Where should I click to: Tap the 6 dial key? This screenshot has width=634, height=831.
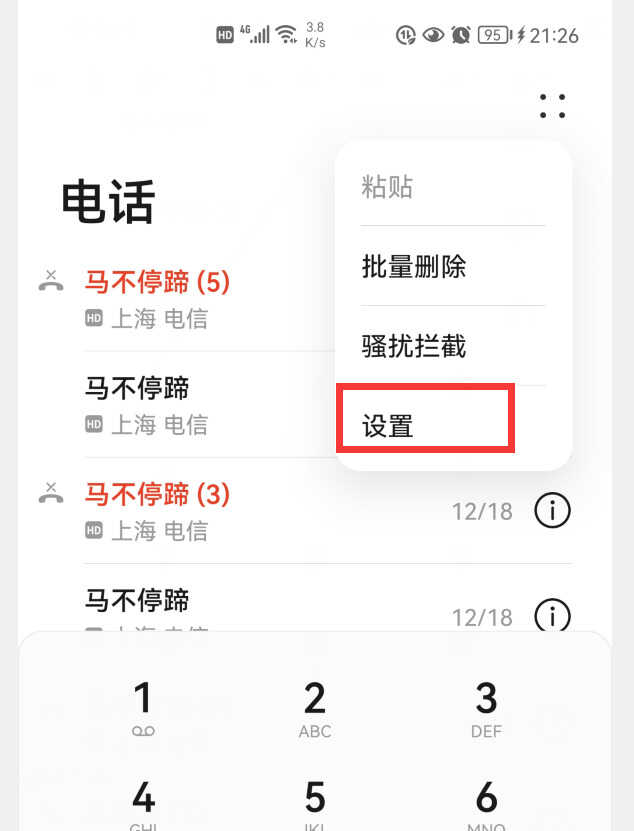(486, 802)
